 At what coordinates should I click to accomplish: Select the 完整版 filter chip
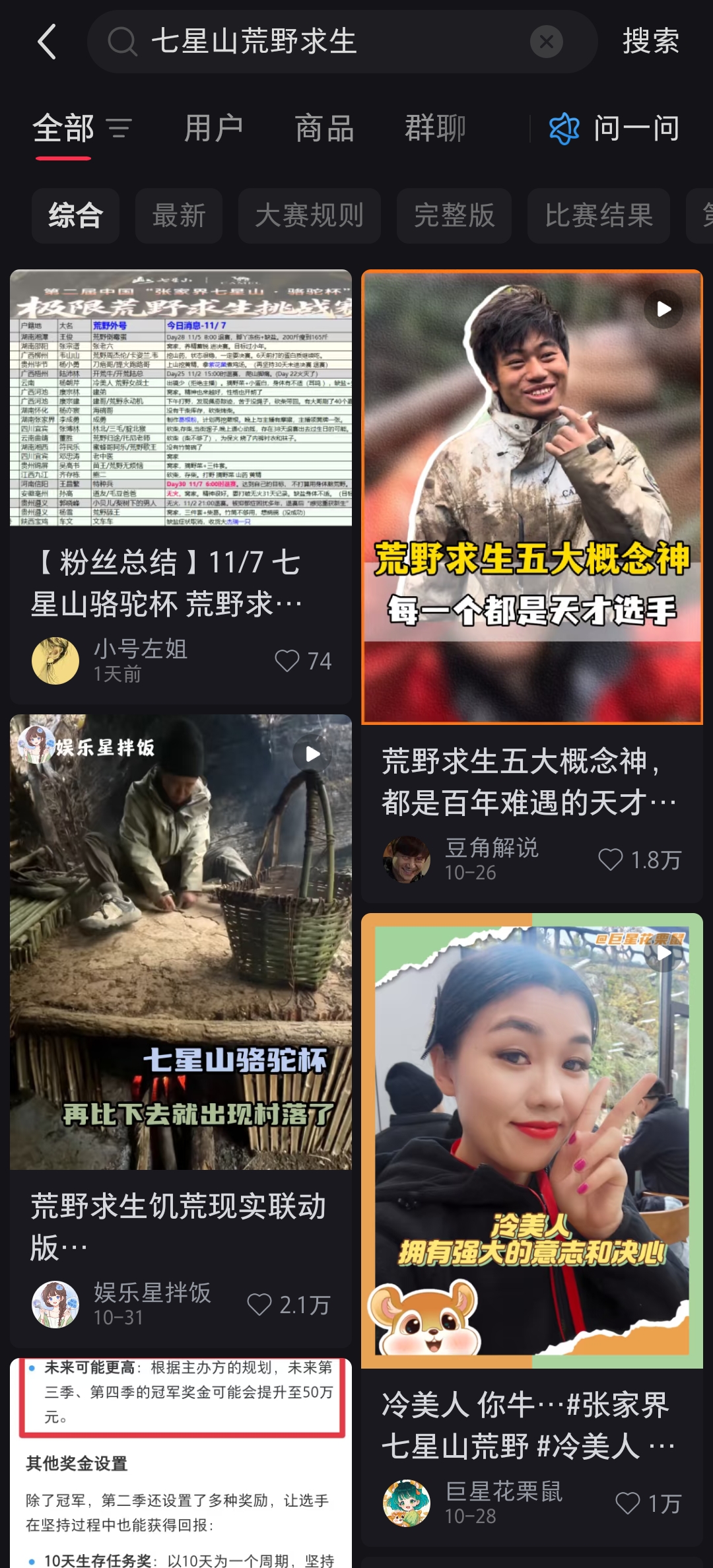(454, 216)
